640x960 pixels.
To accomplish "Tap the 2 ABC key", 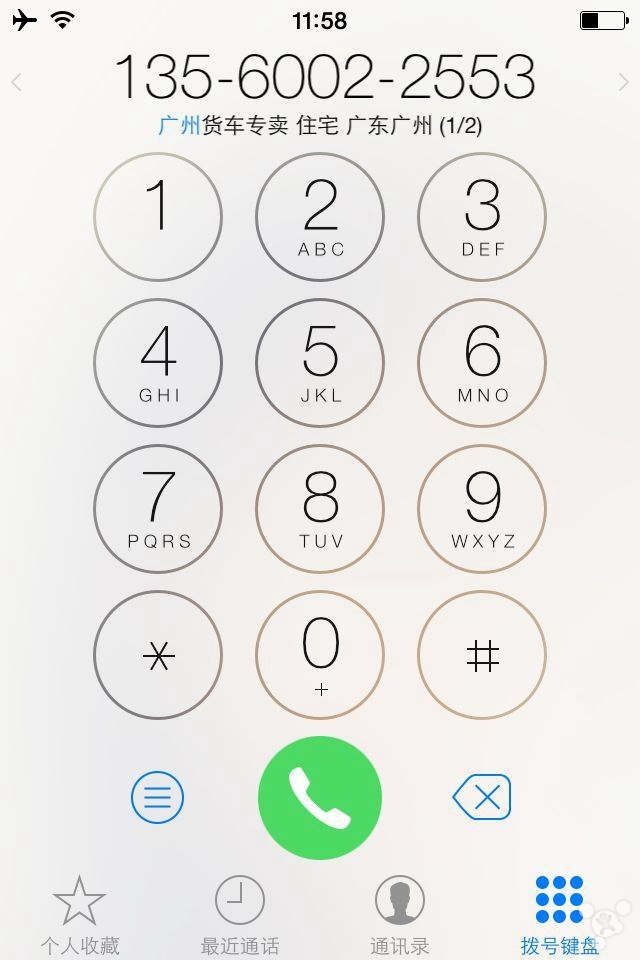I will (x=320, y=217).
